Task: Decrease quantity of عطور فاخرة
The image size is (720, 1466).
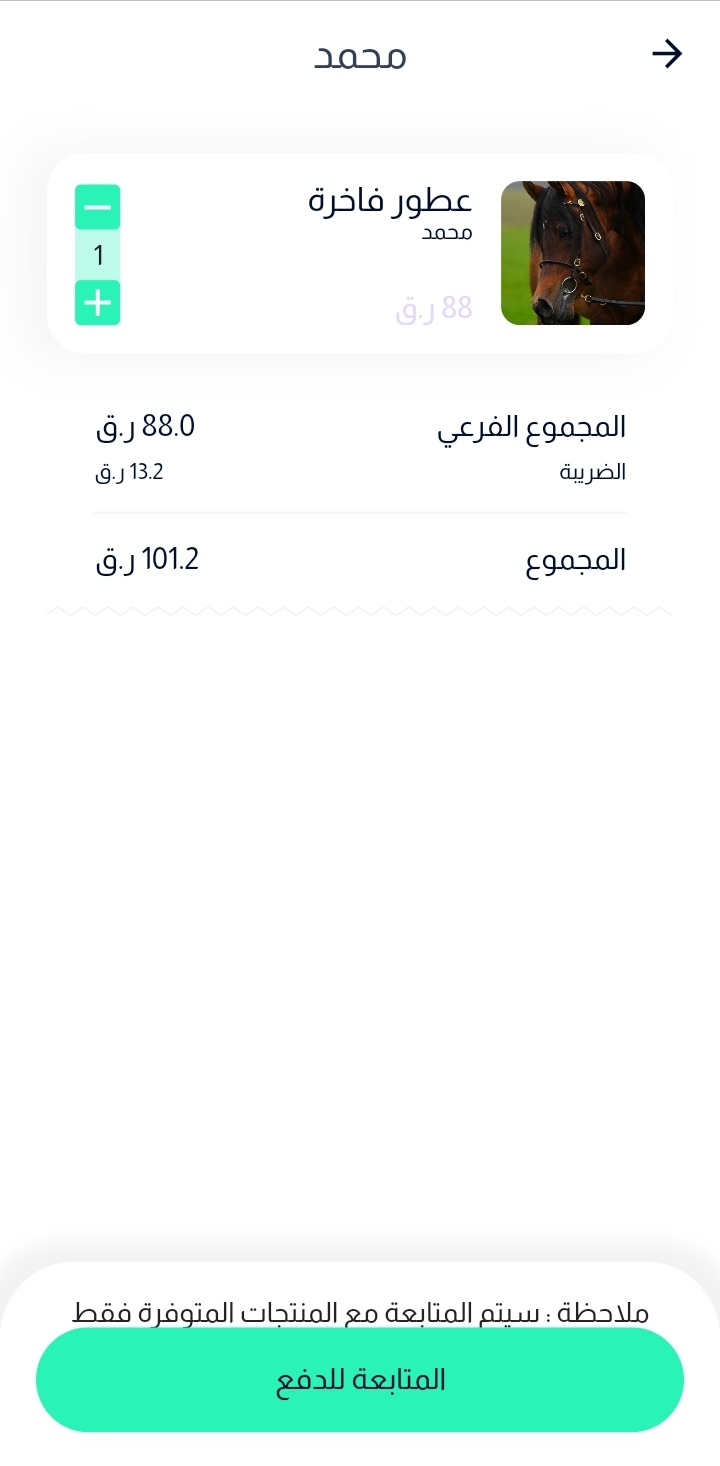Action: [x=98, y=208]
